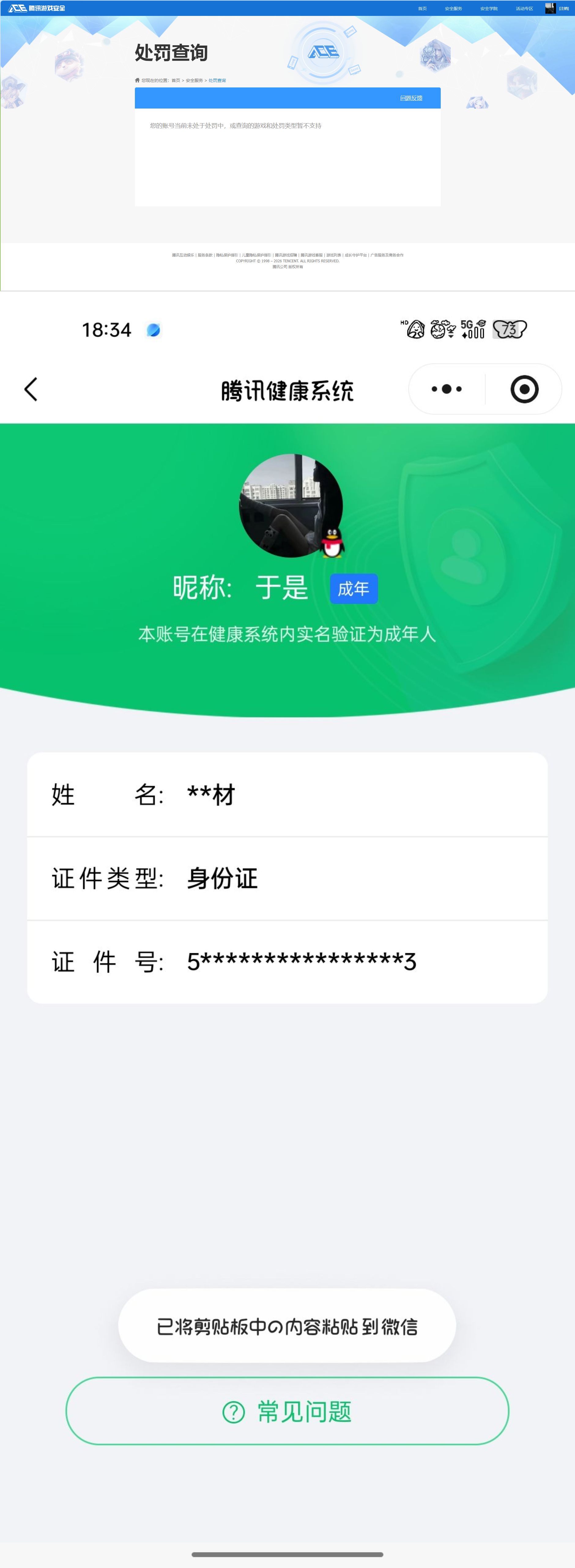The width and height of the screenshot is (575, 1568).
Task: Click the user avatar in the top navigation bar
Action: (551, 8)
